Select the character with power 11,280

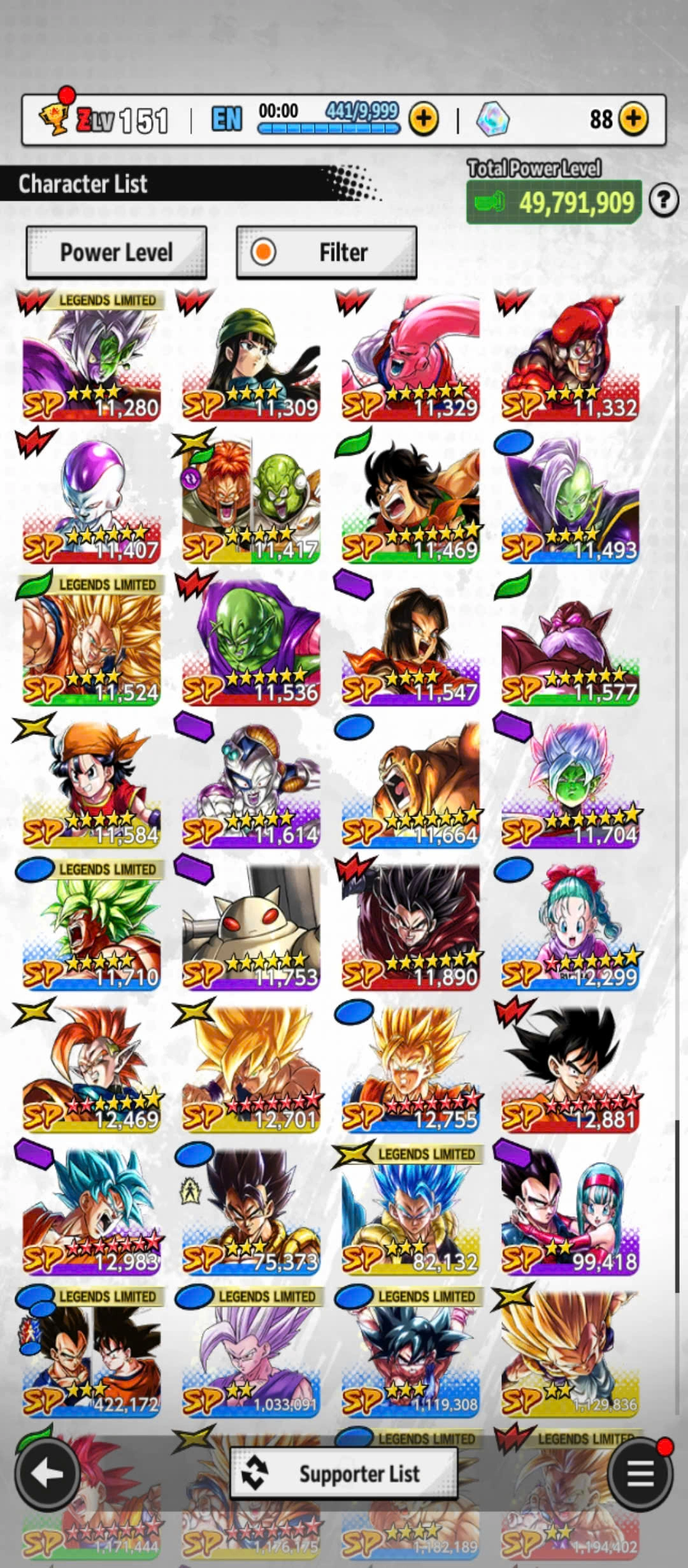[x=91, y=360]
